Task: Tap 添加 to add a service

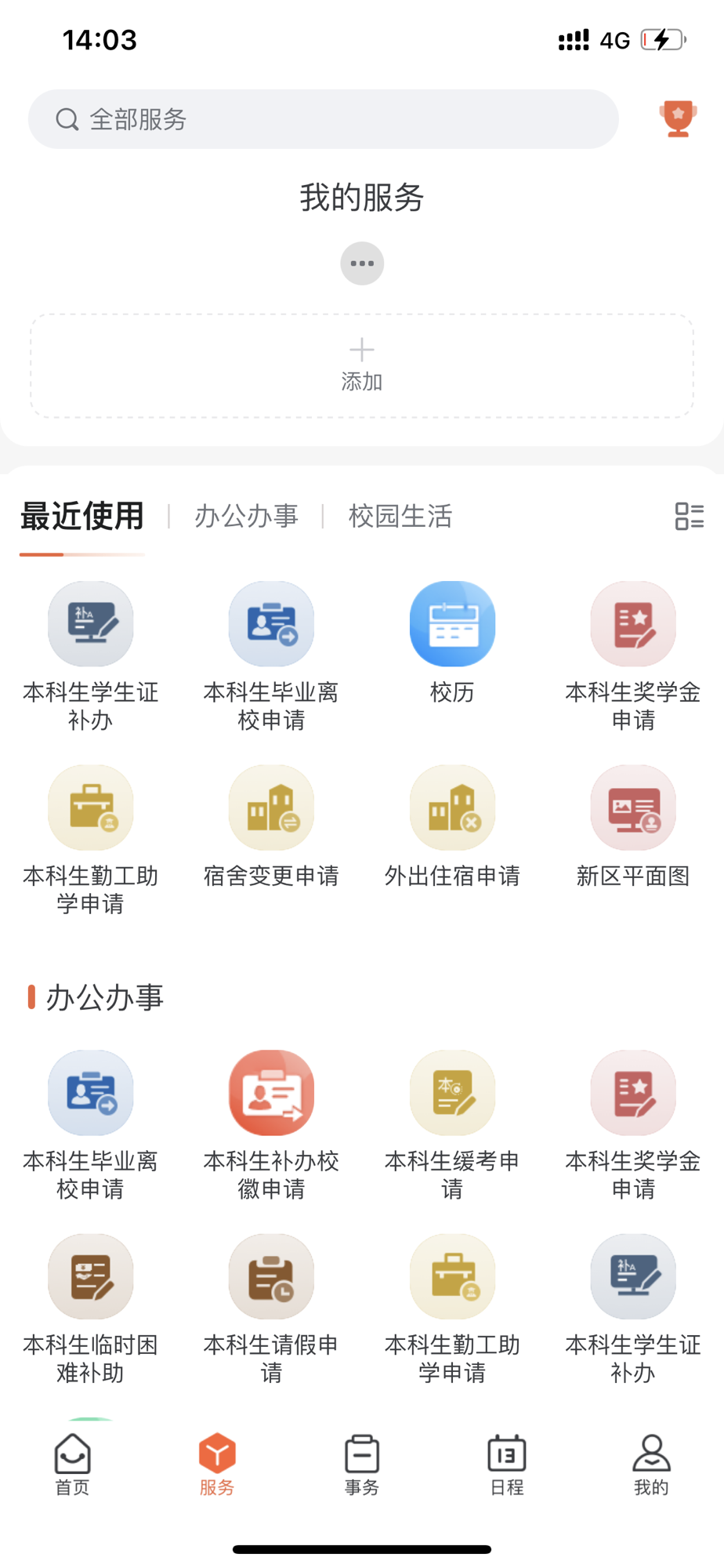Action: coord(362,365)
